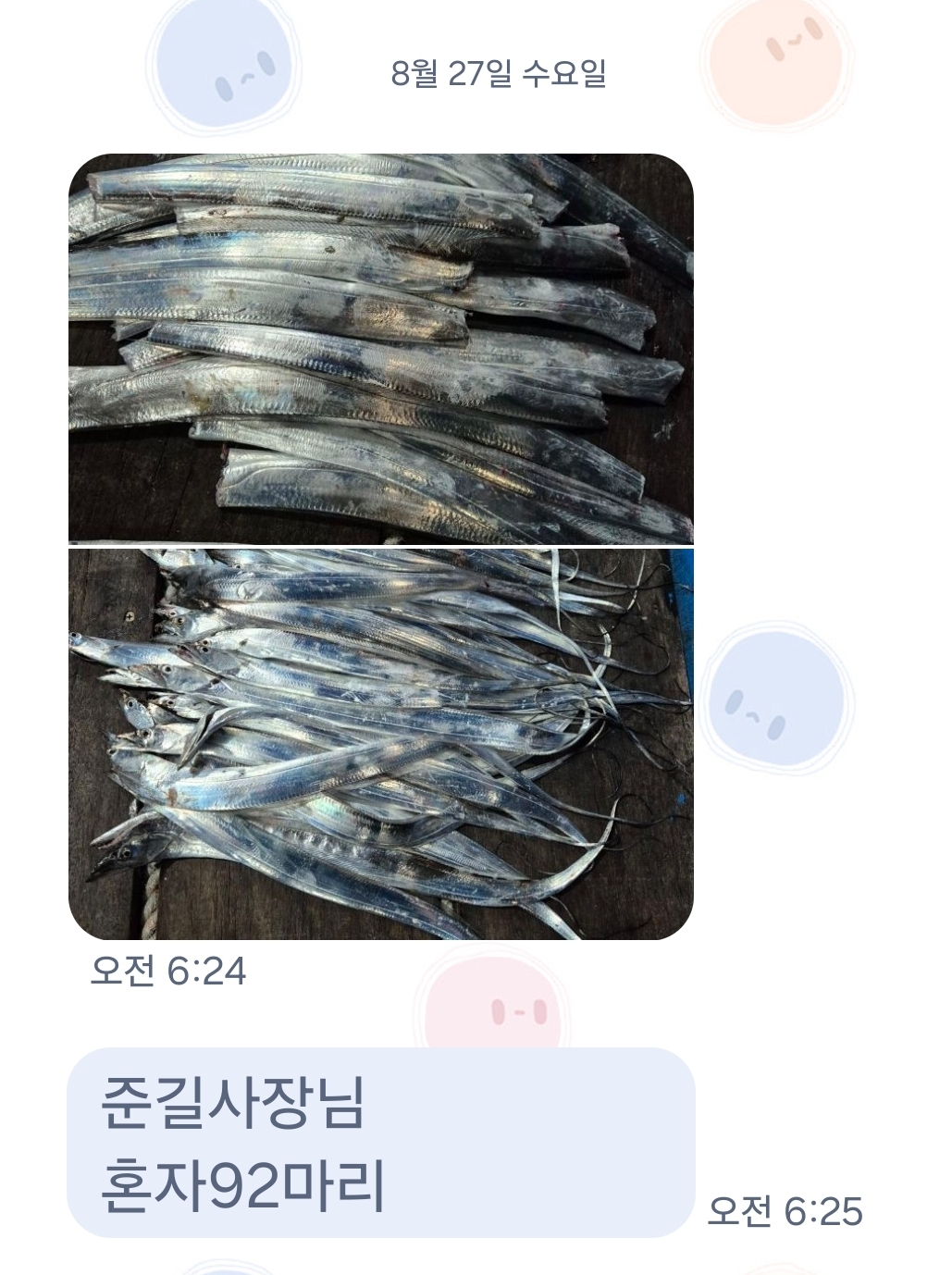The width and height of the screenshot is (952, 1275).
Task: Open the top photo of cut hairtail pieces
Action: coord(380,348)
